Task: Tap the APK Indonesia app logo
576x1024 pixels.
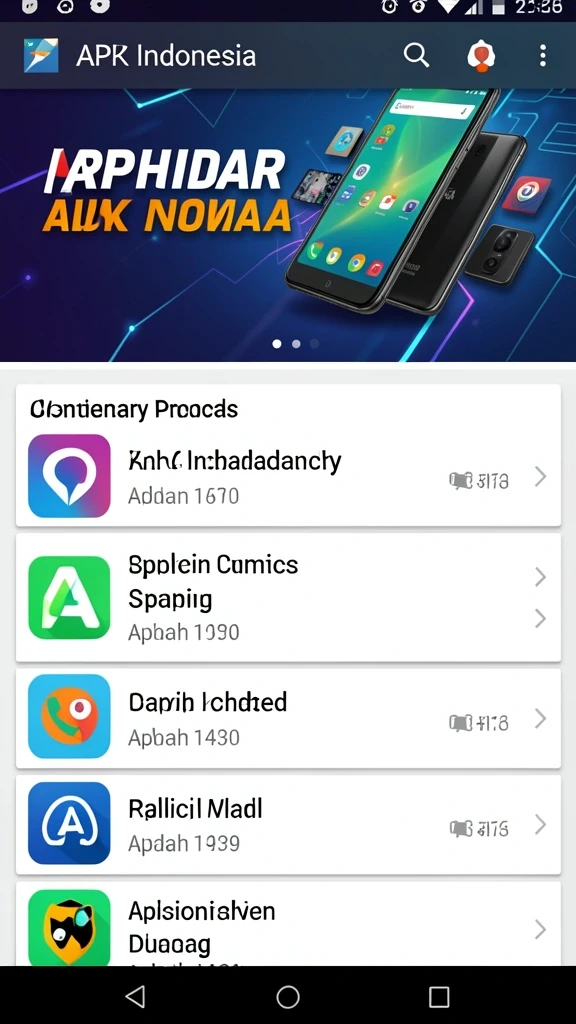Action: point(41,55)
